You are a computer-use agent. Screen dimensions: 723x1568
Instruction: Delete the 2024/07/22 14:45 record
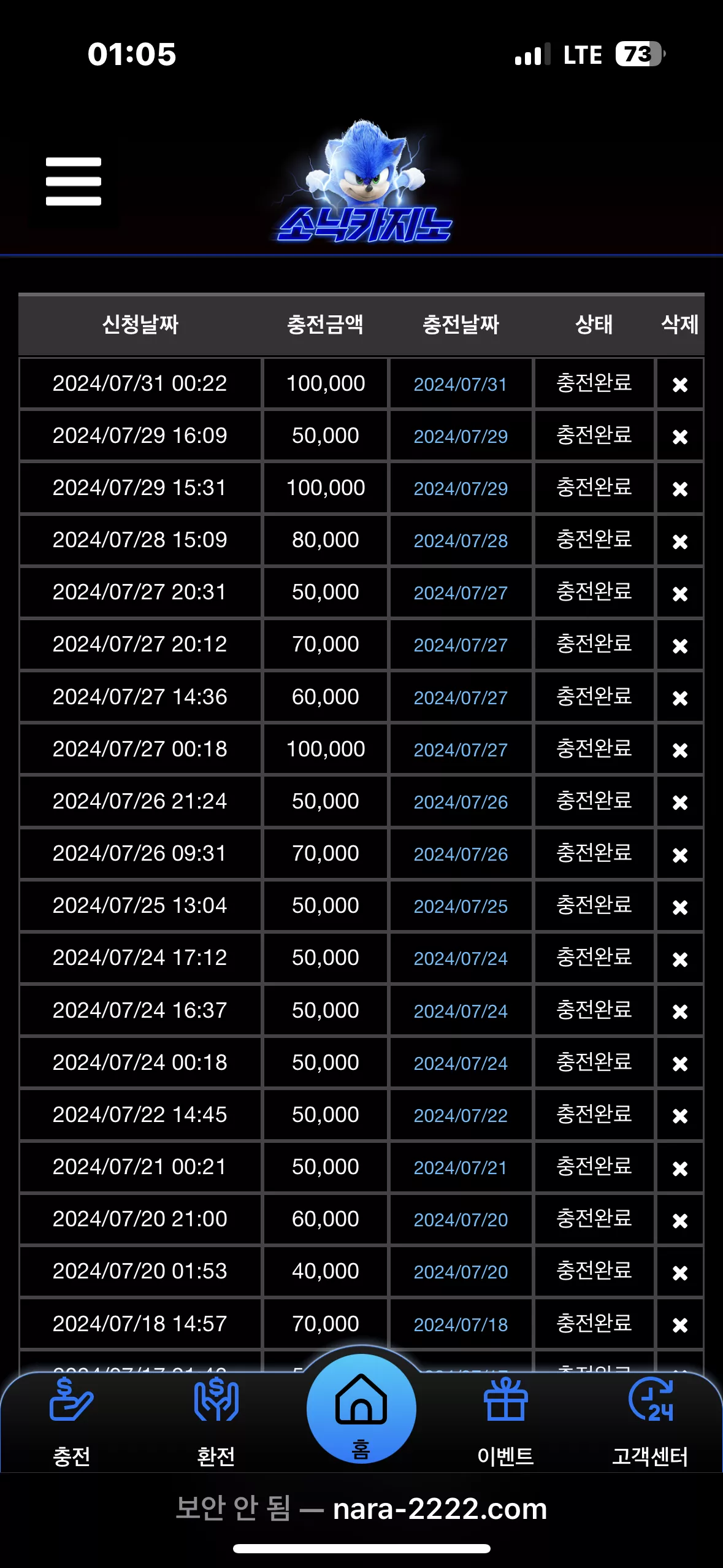click(679, 1116)
